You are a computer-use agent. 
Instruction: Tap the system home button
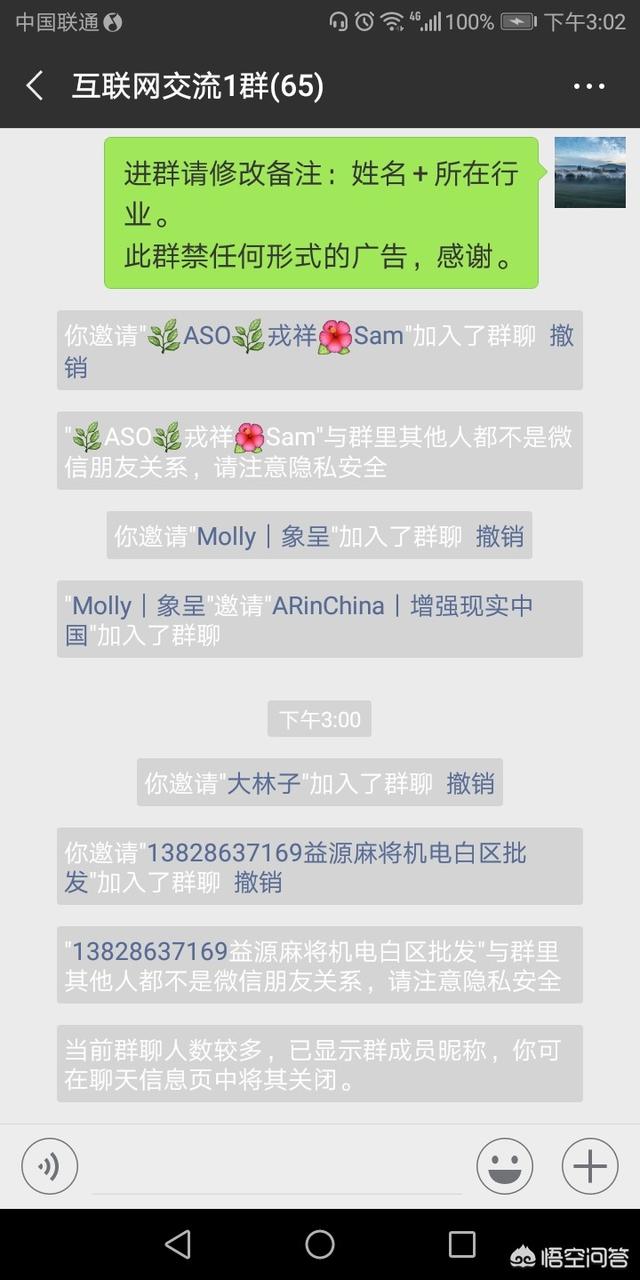[x=320, y=1244]
